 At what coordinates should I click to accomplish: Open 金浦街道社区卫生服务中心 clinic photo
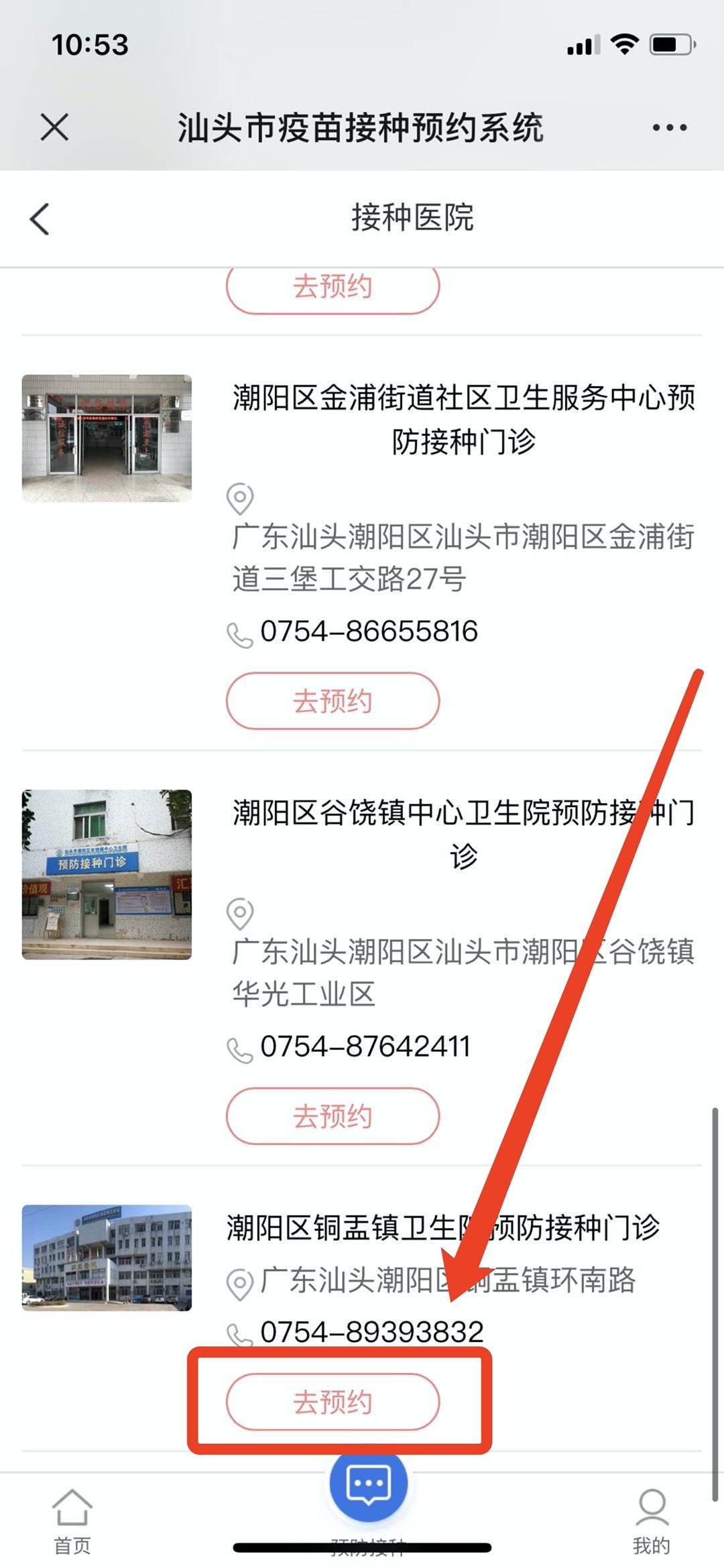tap(107, 438)
